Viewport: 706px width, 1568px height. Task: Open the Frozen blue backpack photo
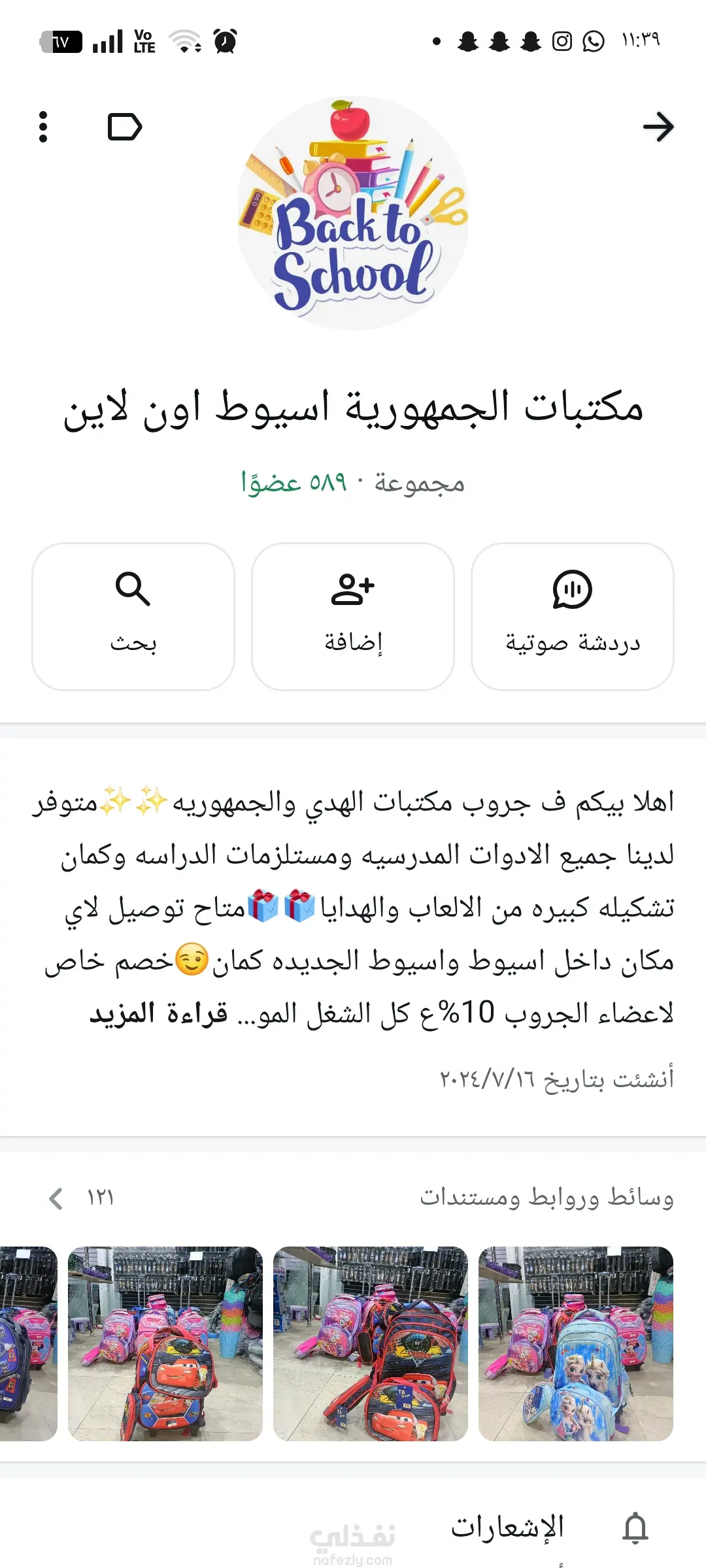pyautogui.click(x=575, y=1343)
